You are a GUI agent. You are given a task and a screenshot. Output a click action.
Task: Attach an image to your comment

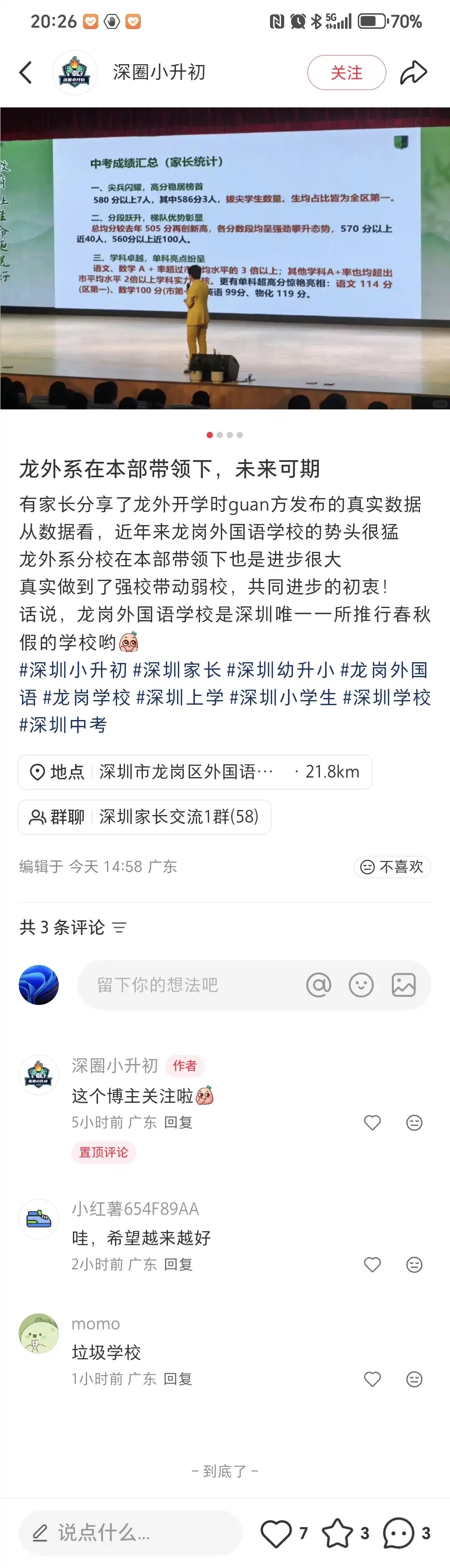[x=403, y=984]
